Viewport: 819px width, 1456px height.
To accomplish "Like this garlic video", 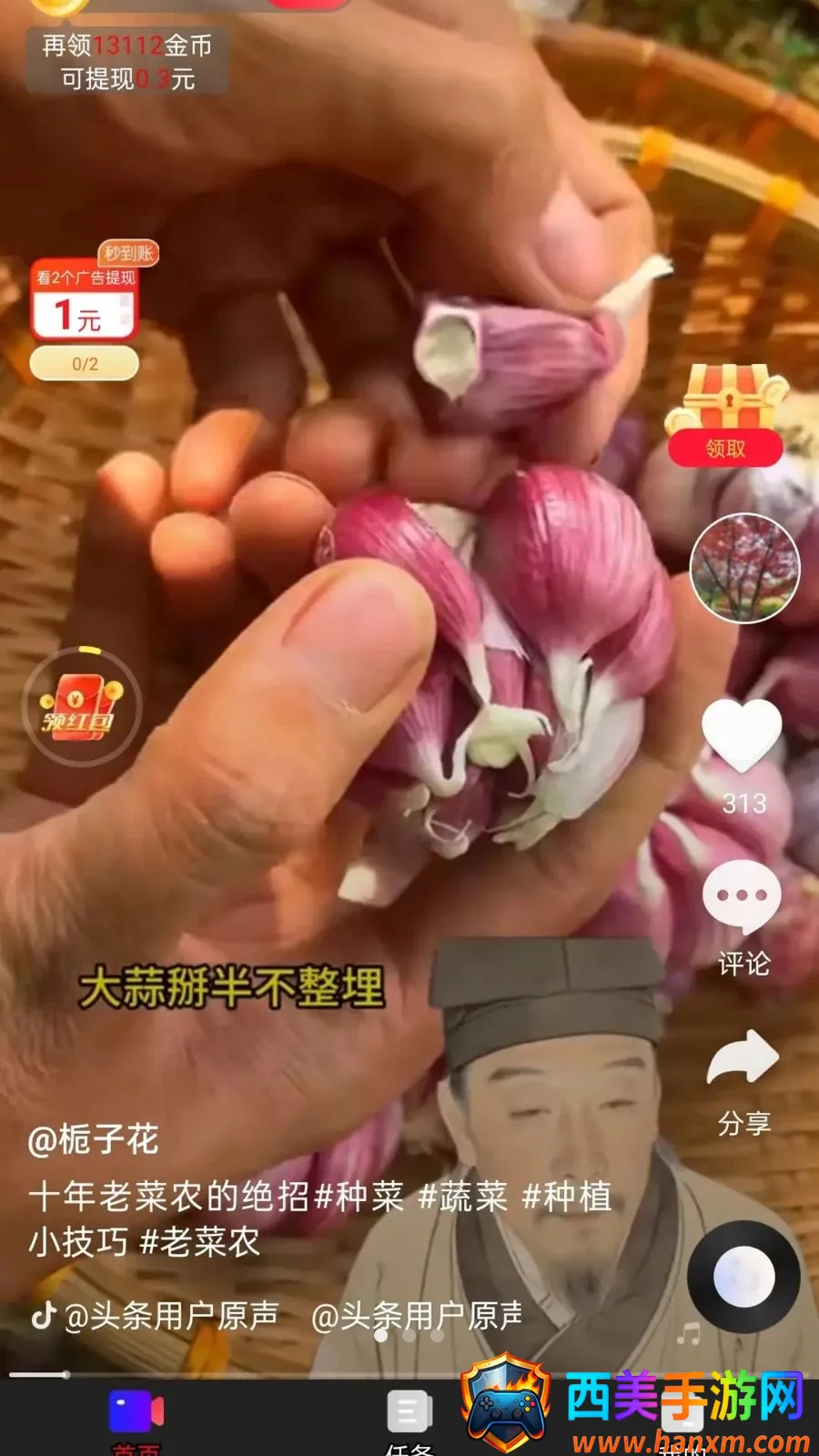I will click(743, 736).
